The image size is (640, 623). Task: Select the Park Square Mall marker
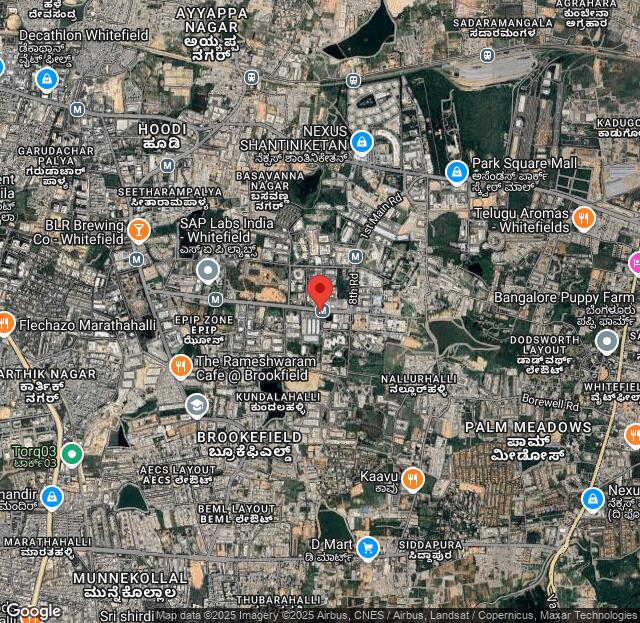457,173
